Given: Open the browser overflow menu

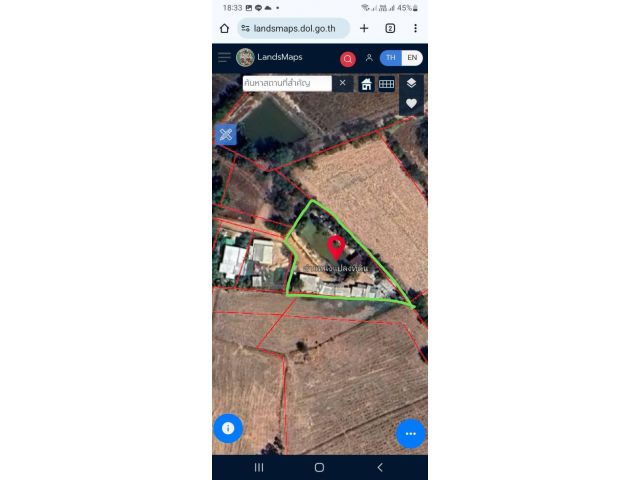Looking at the screenshot, I should 415,28.
